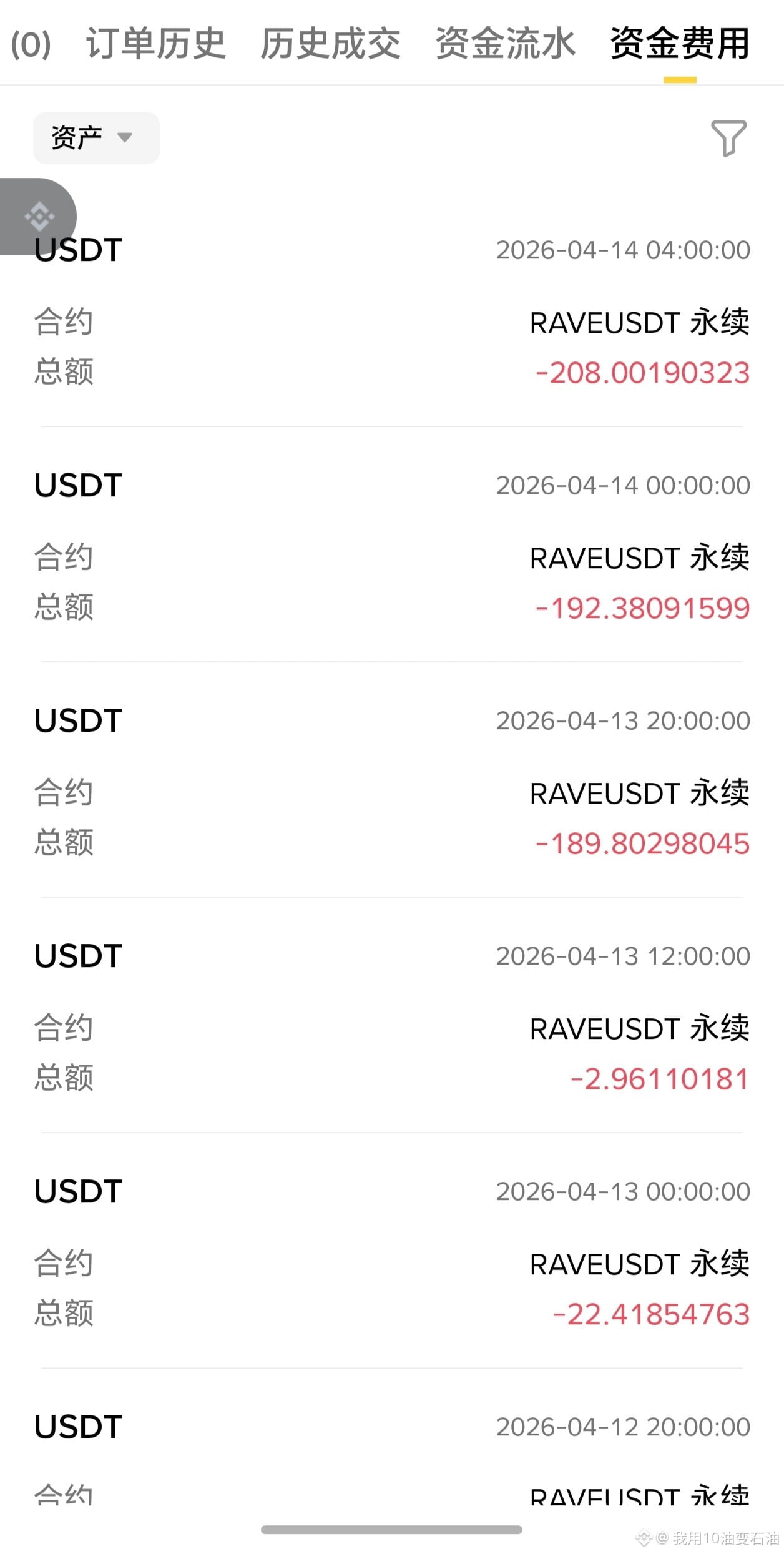Tap the floating Binance logo button
784x1554 pixels.
coord(38,217)
